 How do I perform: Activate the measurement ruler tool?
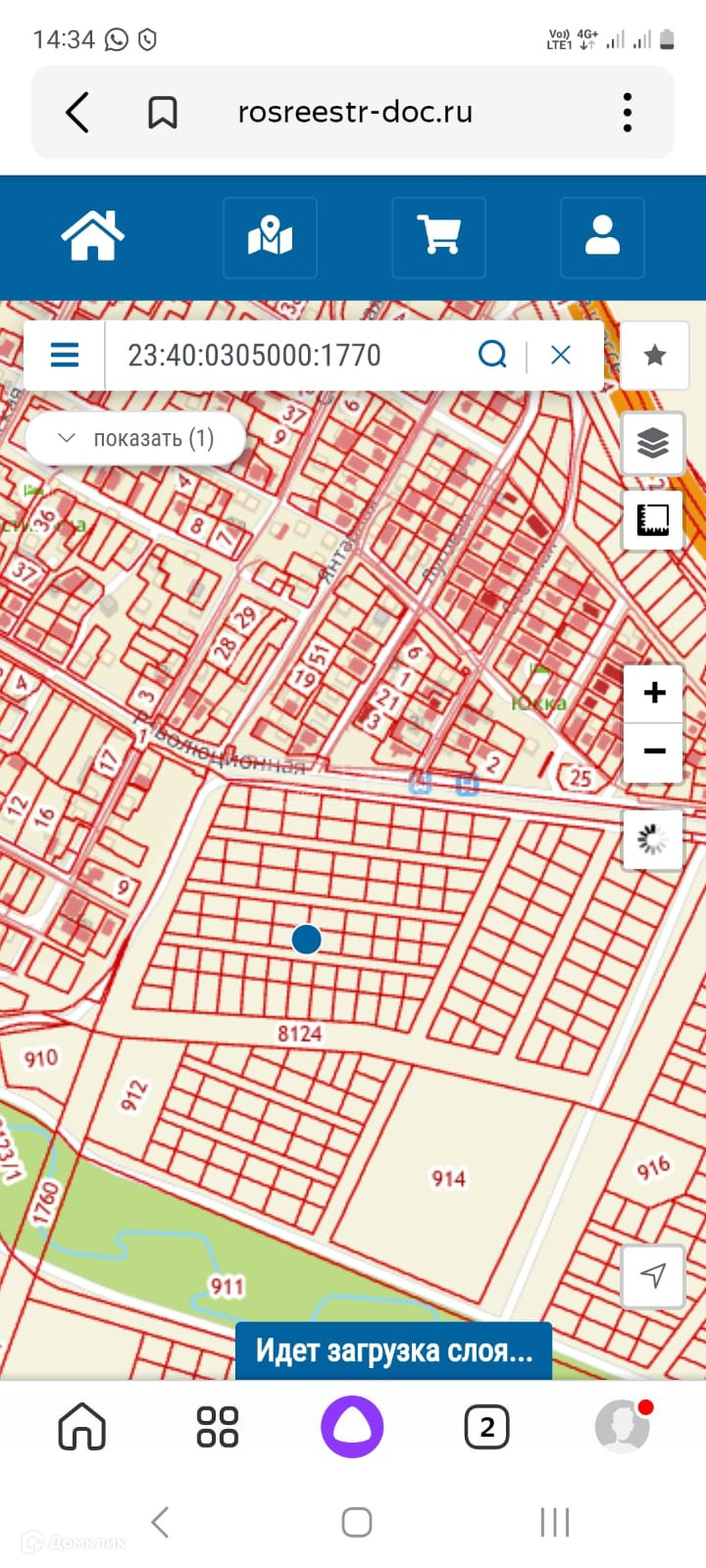(x=653, y=519)
